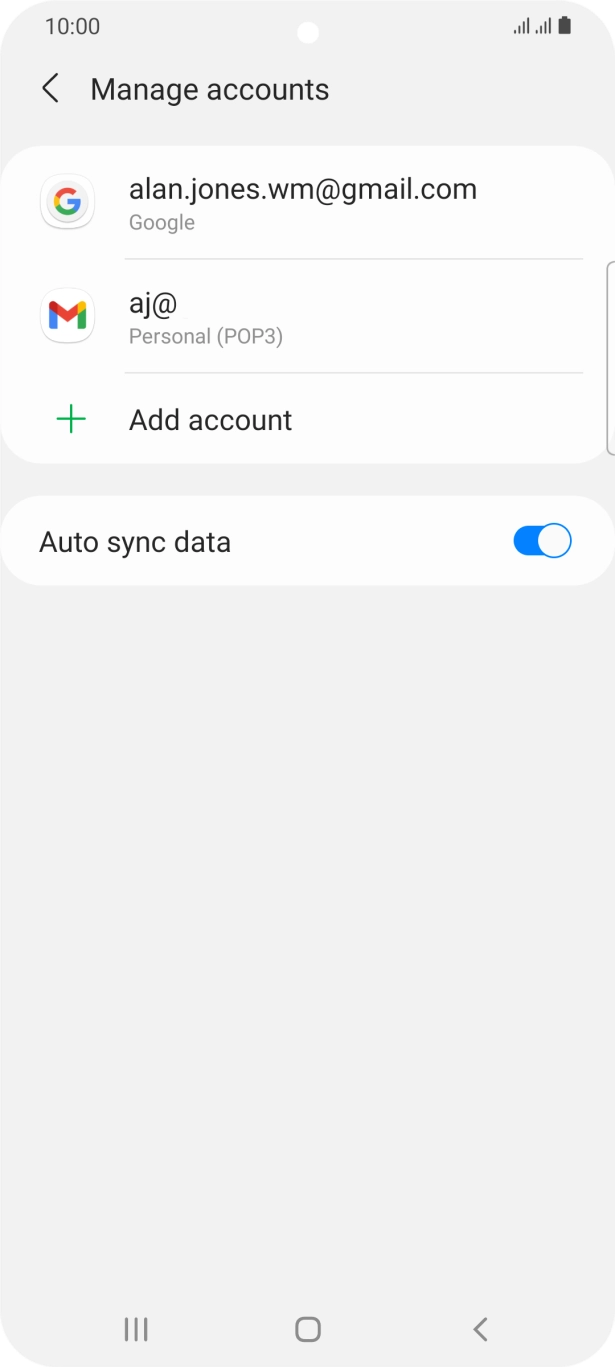Viewport: 615px width, 1367px height.
Task: Go to the home screen
Action: pos(308,1328)
